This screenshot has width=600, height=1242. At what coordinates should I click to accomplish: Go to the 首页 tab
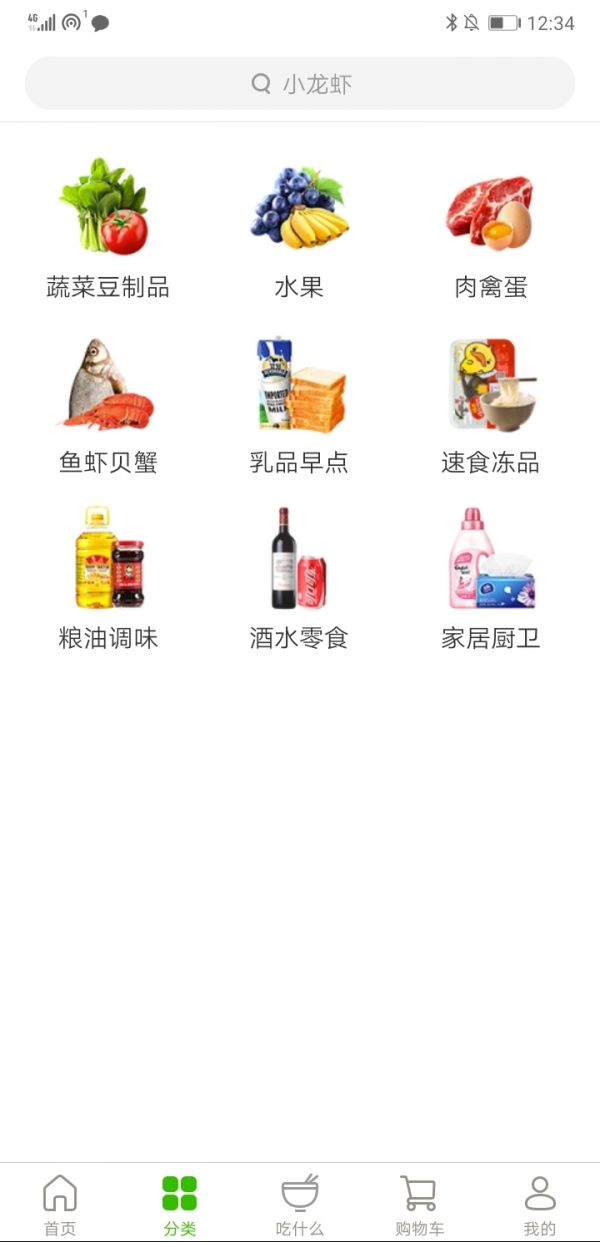[60, 1203]
